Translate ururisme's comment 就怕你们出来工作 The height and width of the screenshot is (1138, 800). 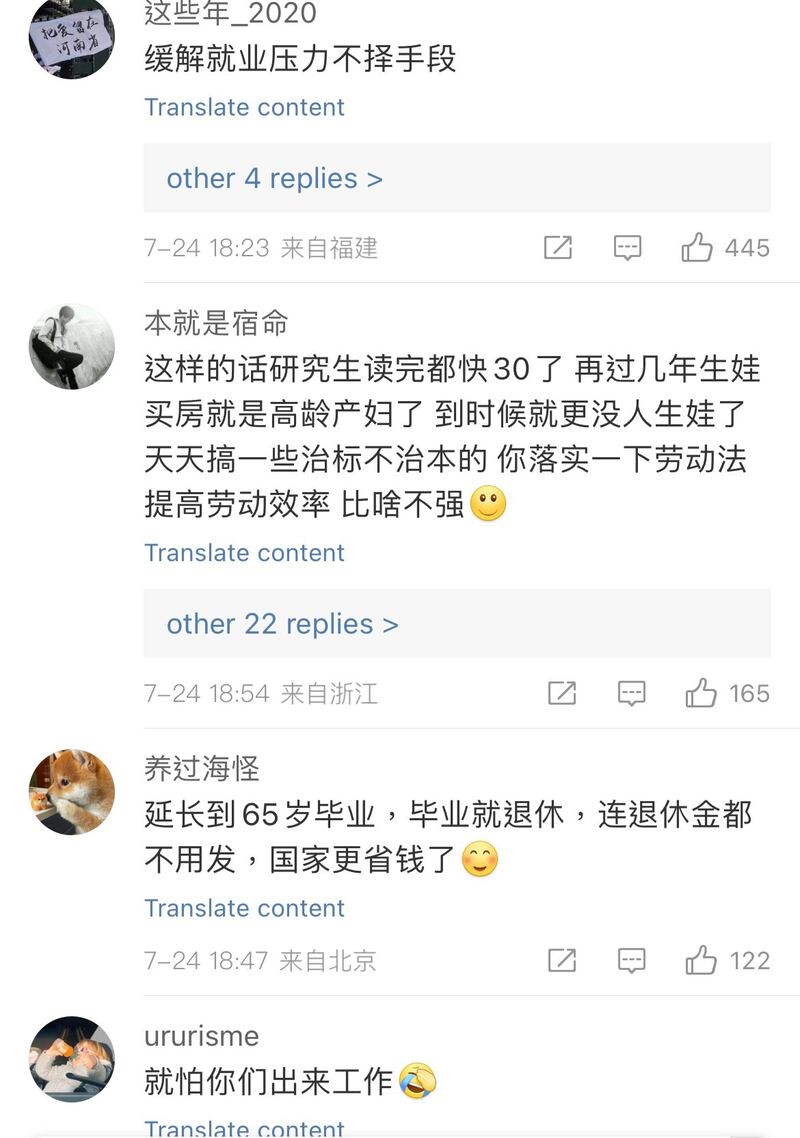click(244, 1128)
